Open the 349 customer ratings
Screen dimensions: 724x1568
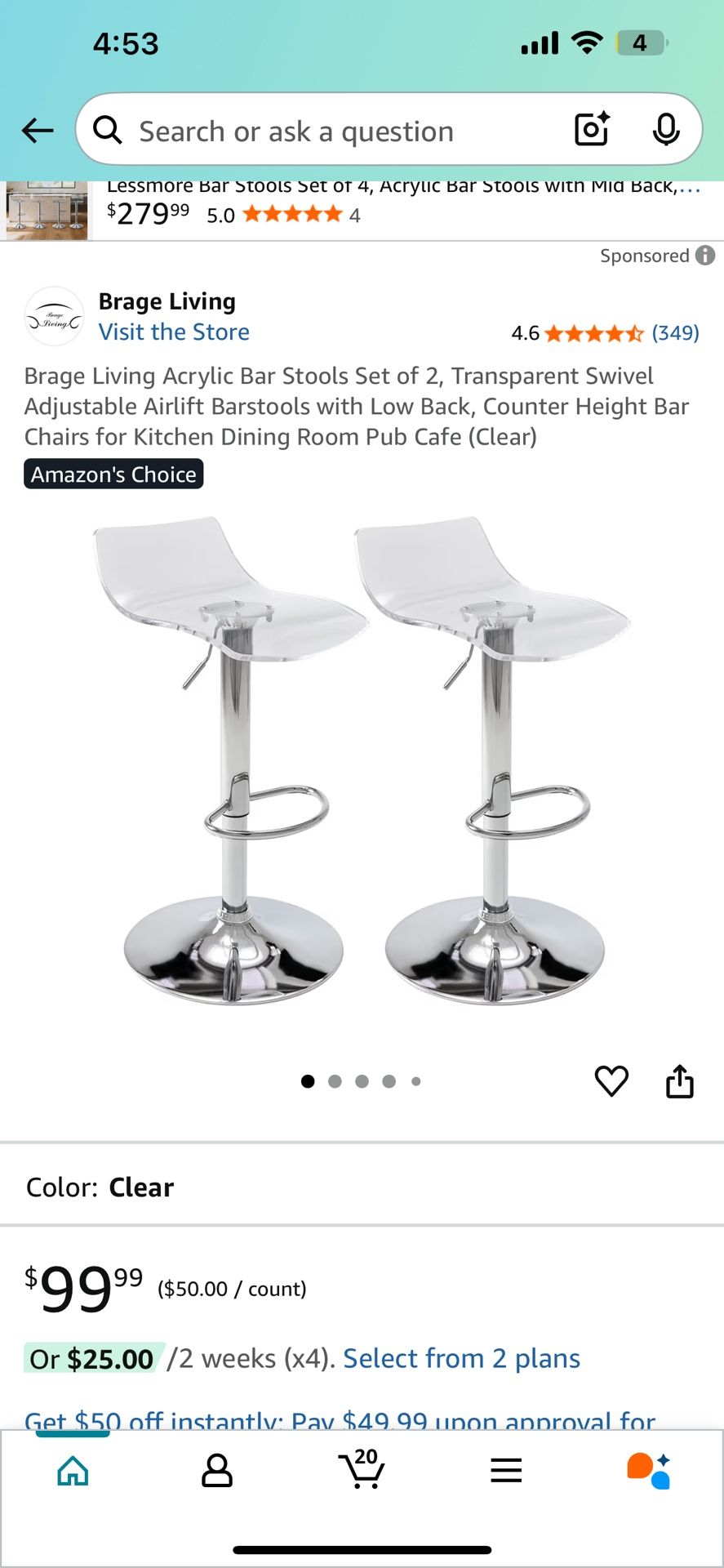click(676, 333)
